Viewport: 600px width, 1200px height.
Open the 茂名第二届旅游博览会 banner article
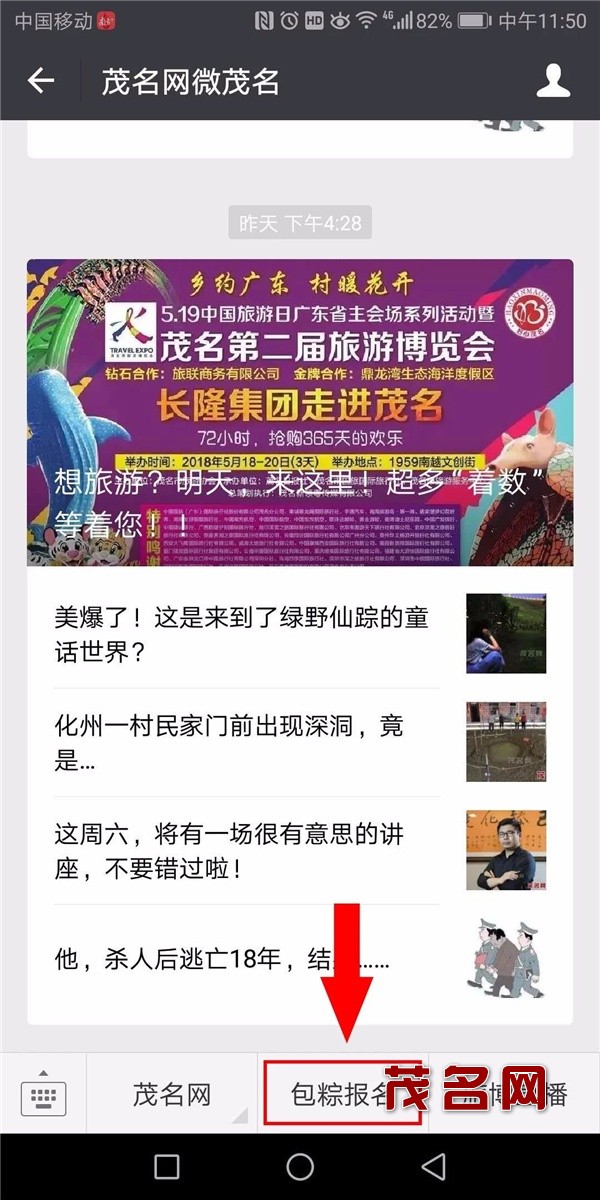[x=300, y=412]
